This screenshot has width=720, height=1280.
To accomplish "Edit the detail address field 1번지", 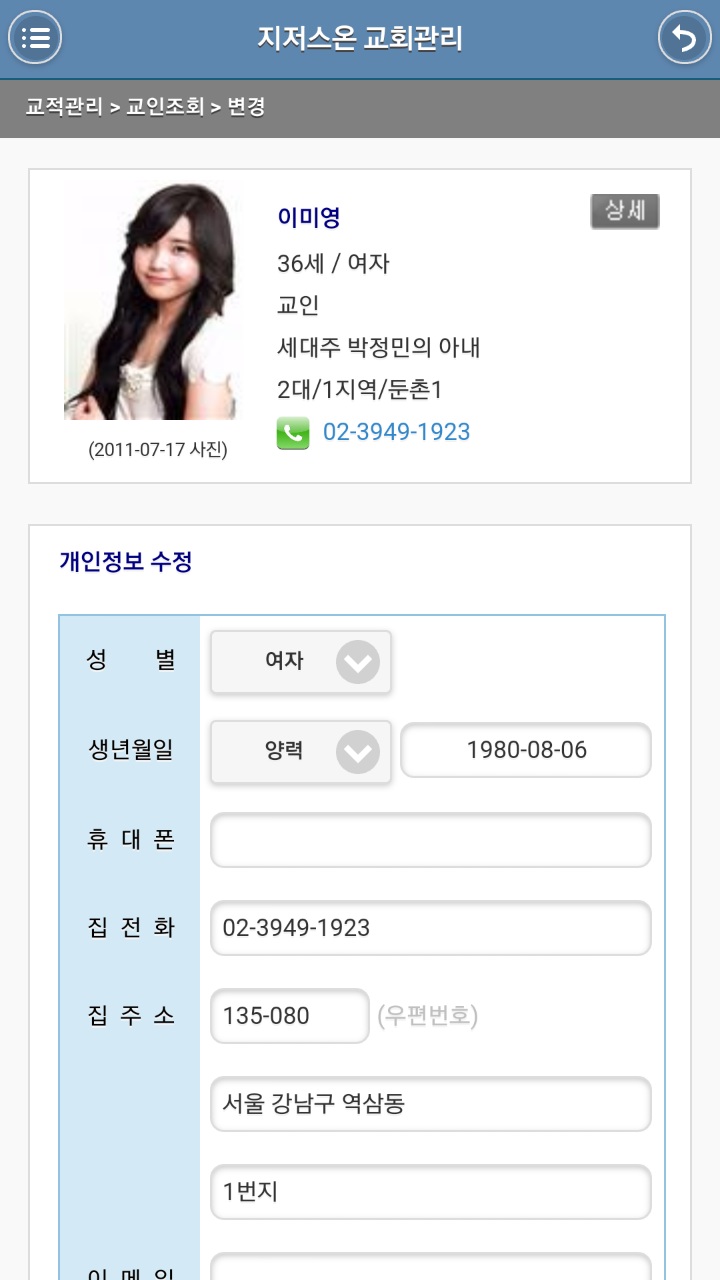I will coord(431,1192).
